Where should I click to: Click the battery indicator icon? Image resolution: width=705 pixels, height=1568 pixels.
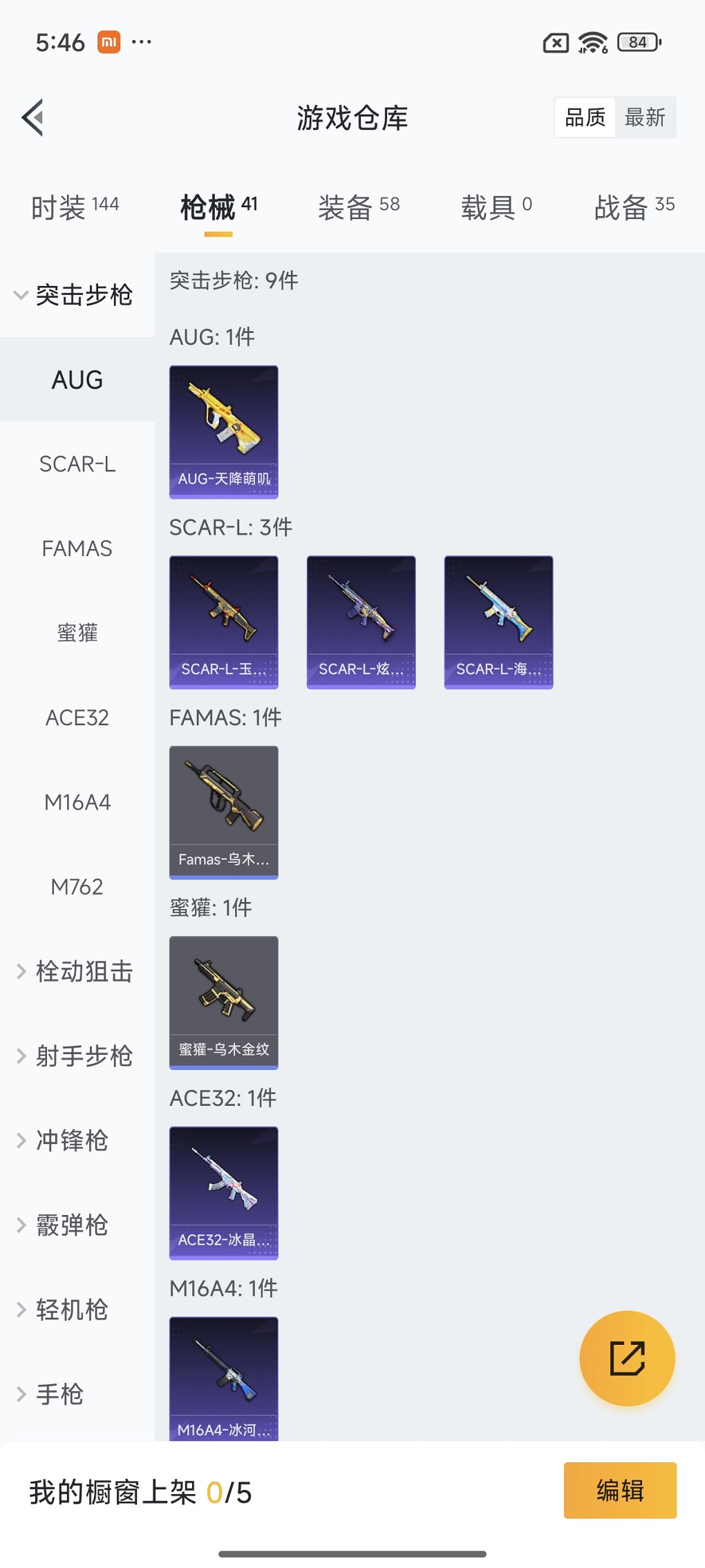click(x=637, y=42)
